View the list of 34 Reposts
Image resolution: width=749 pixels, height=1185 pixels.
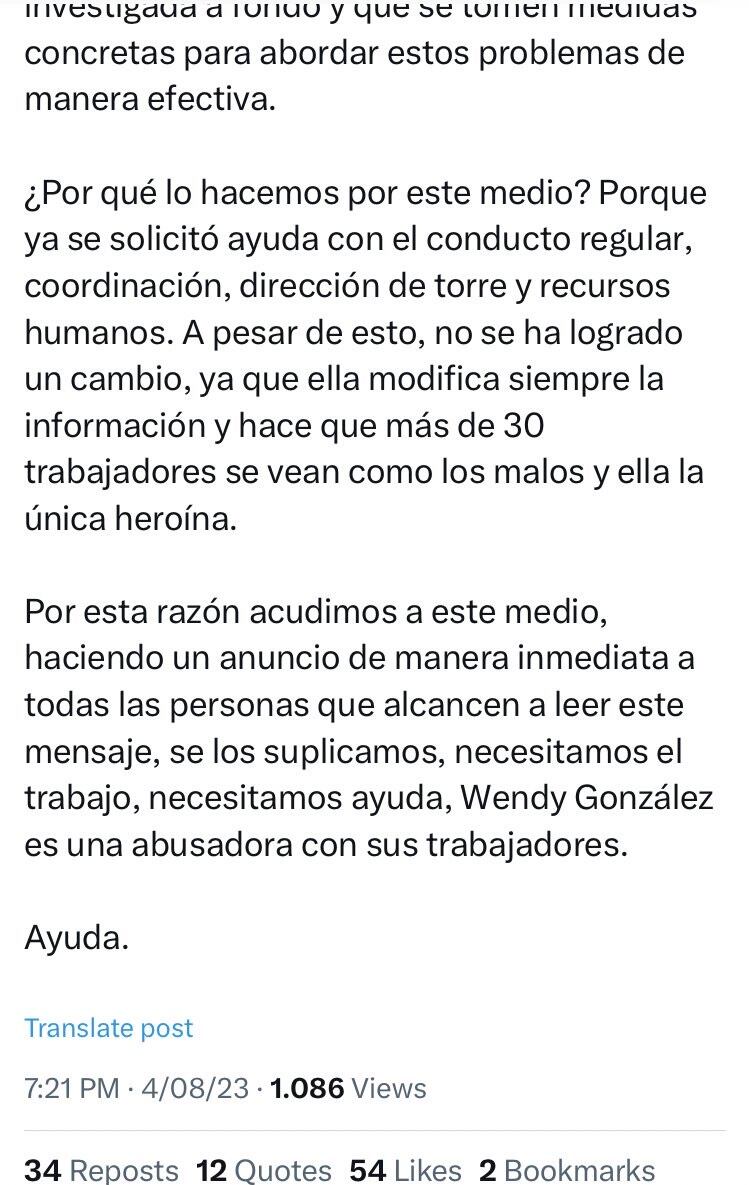pyautogui.click(x=101, y=1170)
